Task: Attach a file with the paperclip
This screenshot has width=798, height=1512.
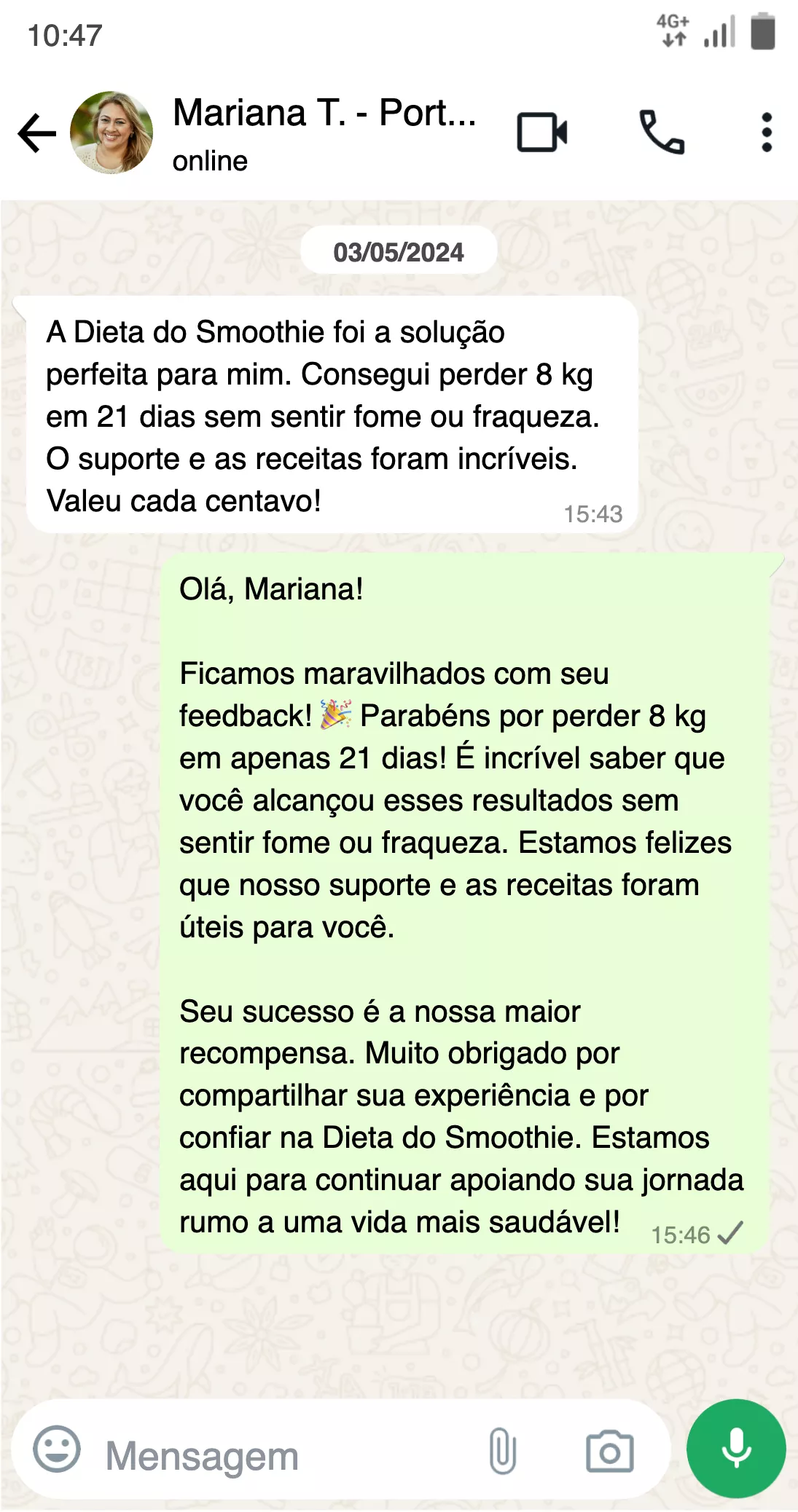Action: 502,1450
